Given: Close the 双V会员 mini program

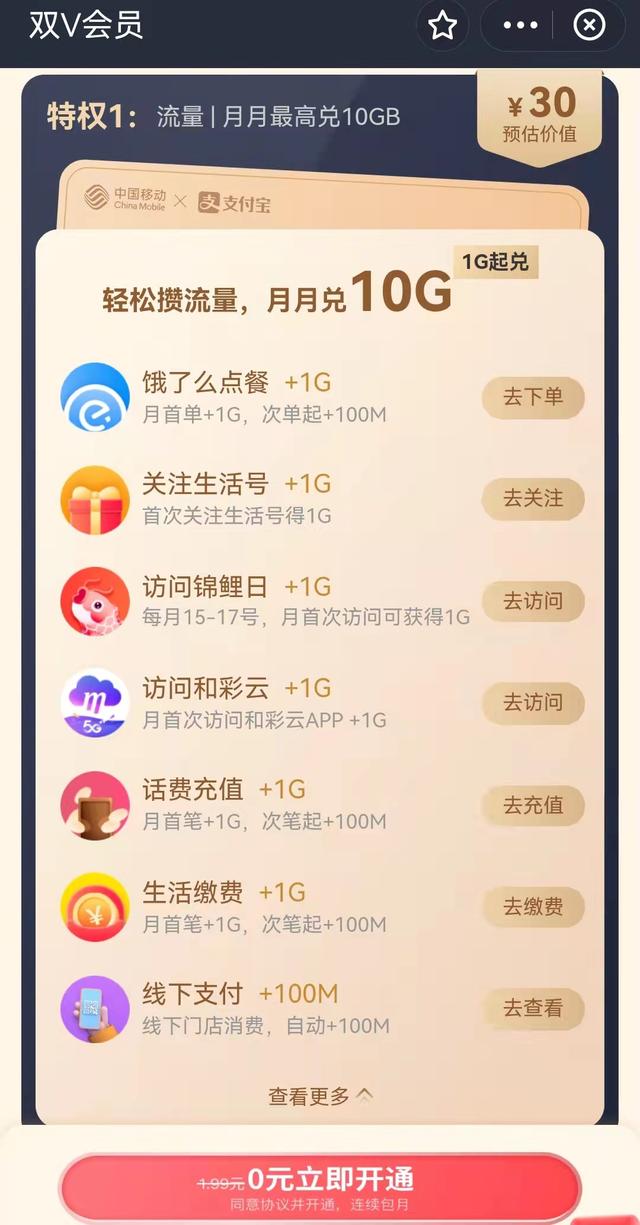Looking at the screenshot, I should [589, 27].
